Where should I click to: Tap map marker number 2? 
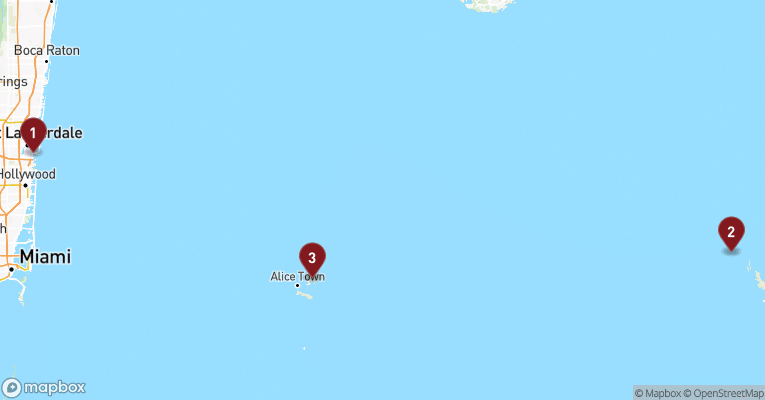click(x=731, y=233)
